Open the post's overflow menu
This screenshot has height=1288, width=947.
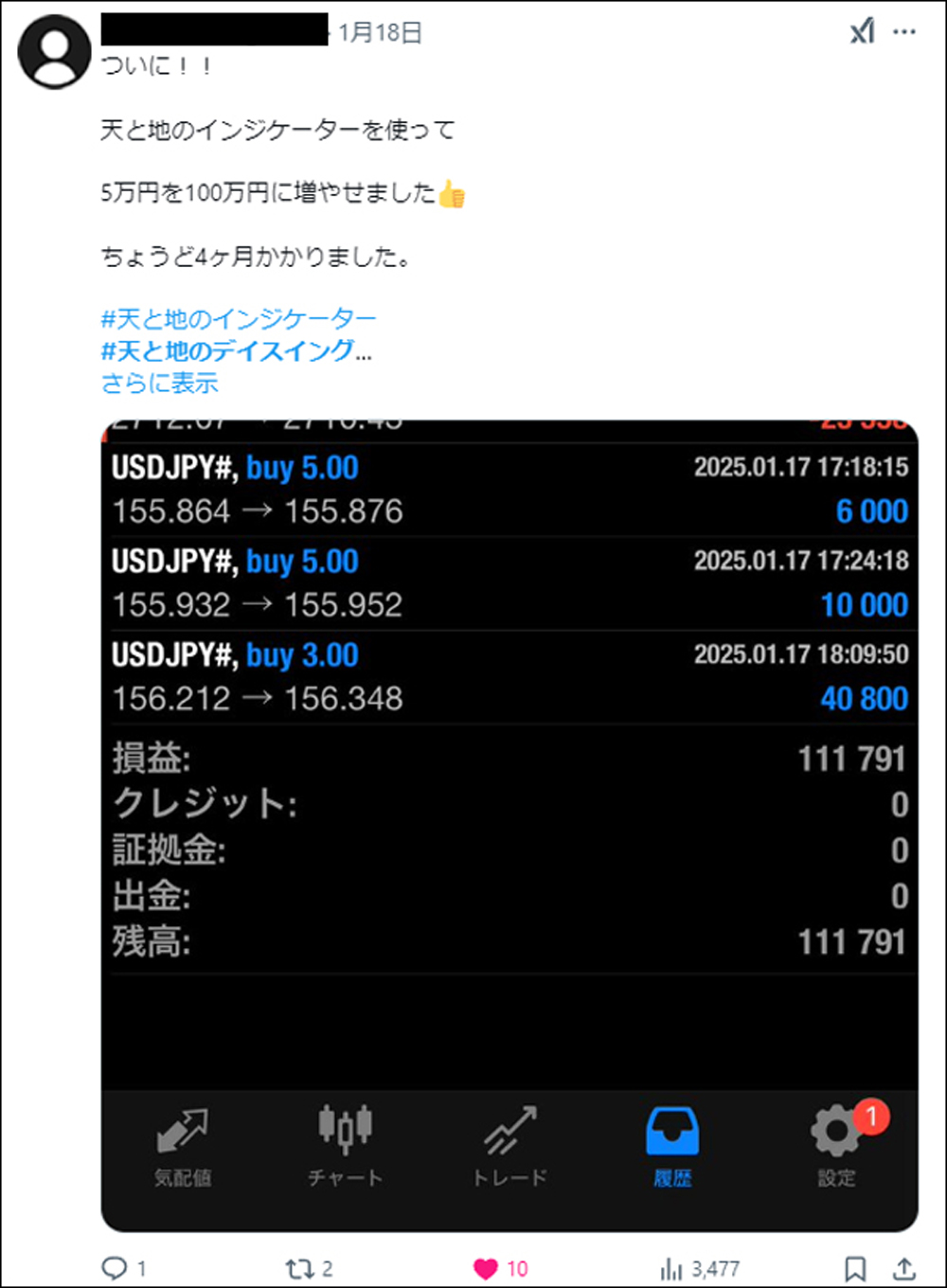[x=904, y=32]
